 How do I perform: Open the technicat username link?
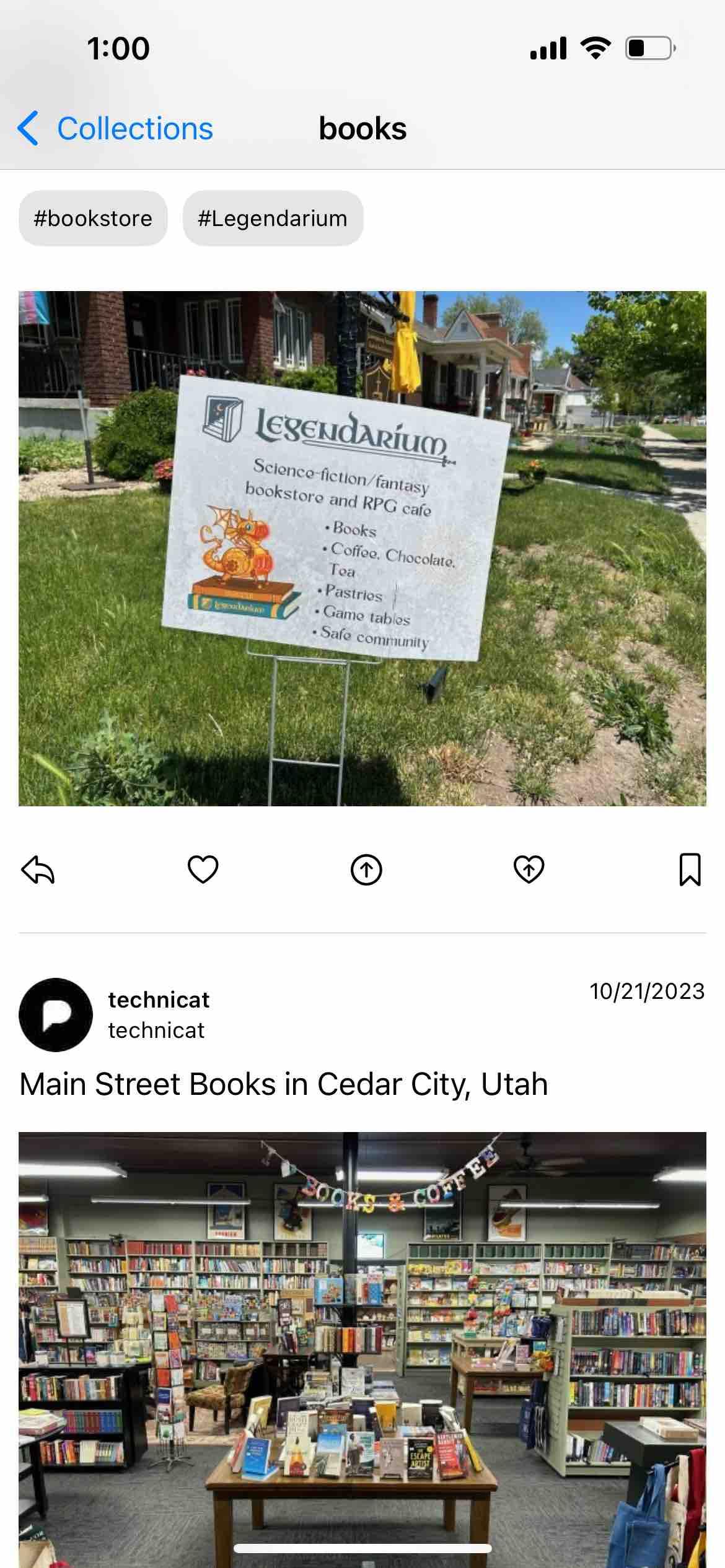click(x=159, y=1000)
